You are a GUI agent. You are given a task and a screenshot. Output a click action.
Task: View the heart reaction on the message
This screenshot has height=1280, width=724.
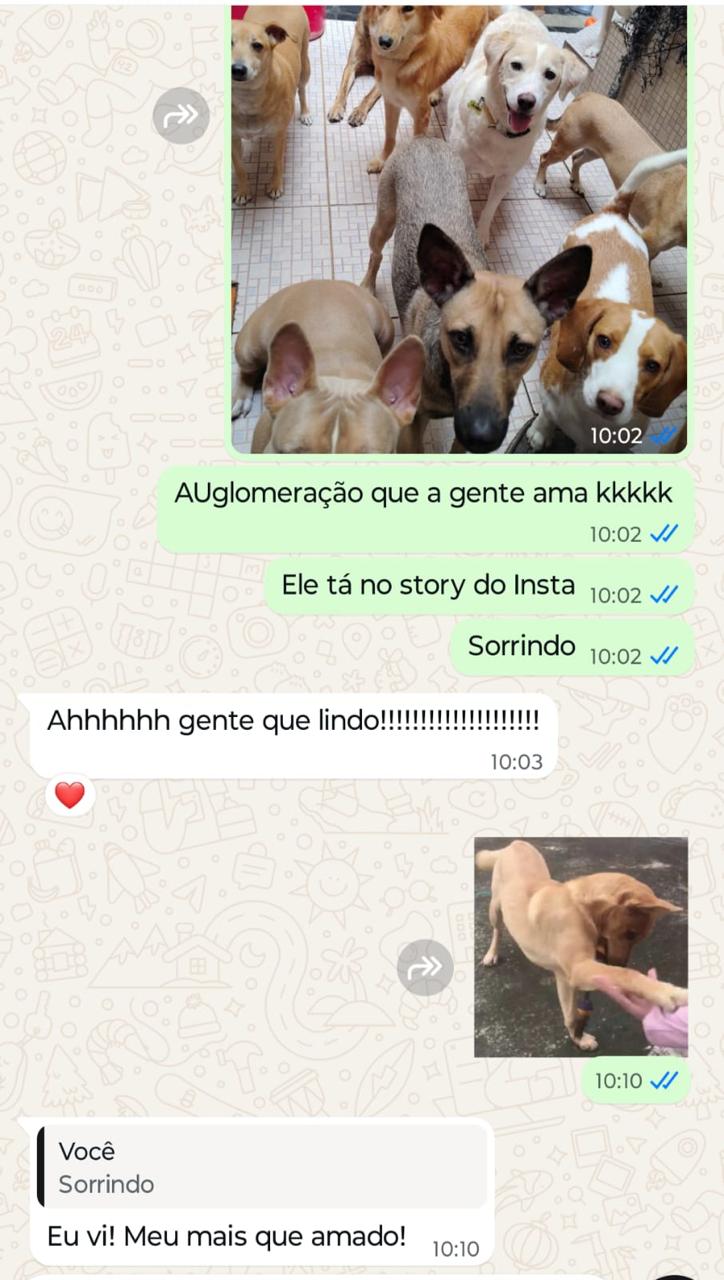[70, 795]
